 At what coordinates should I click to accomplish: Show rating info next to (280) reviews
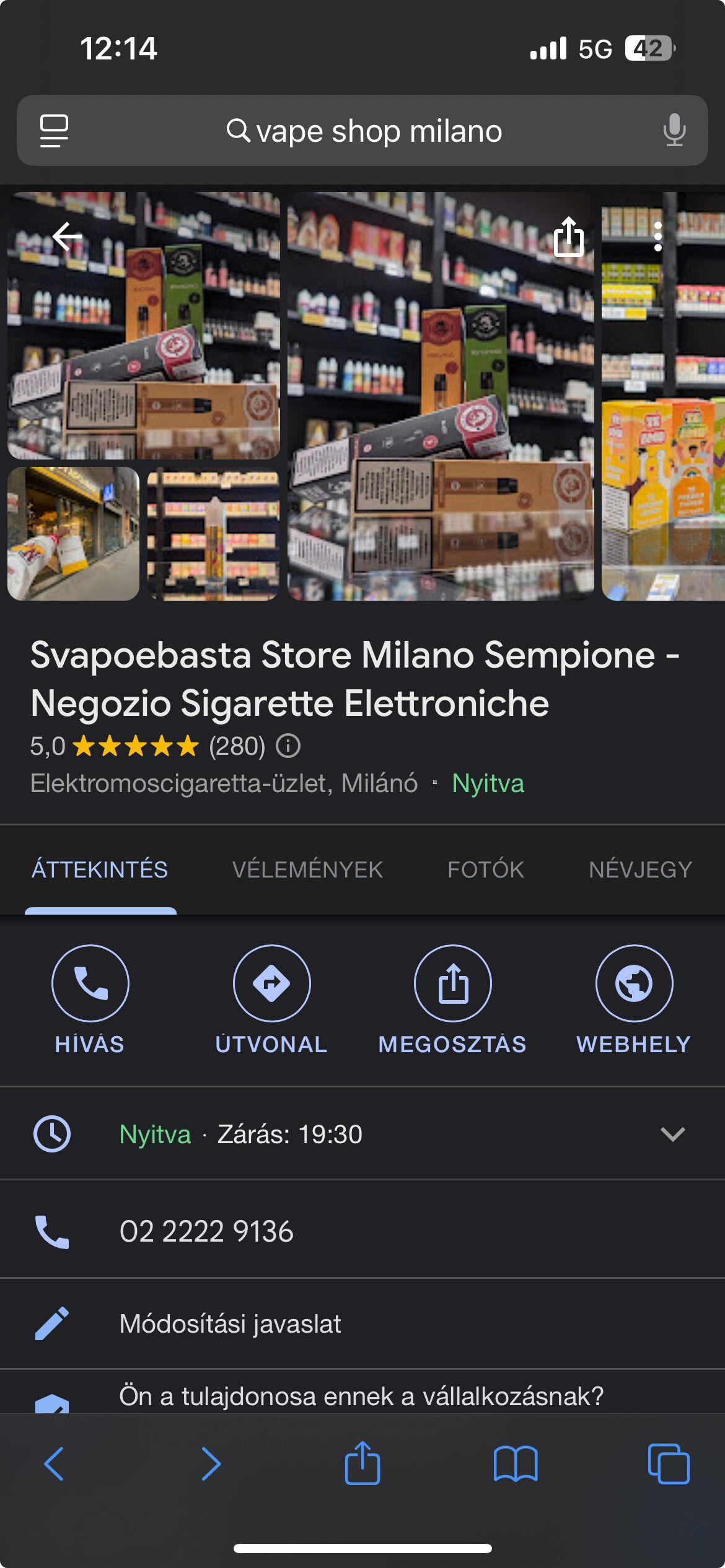pos(288,746)
